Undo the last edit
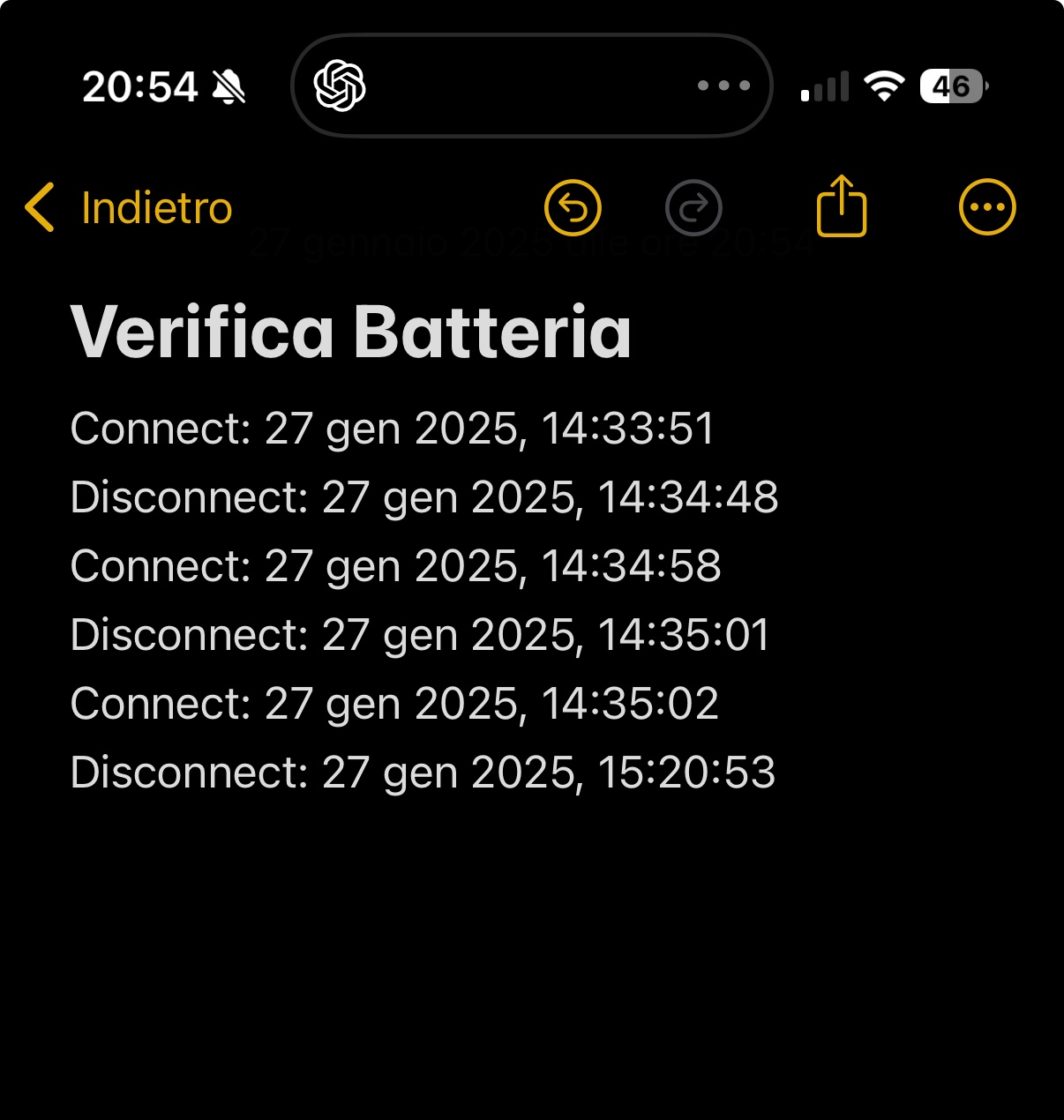The height and width of the screenshot is (1120, 1064). [x=573, y=208]
